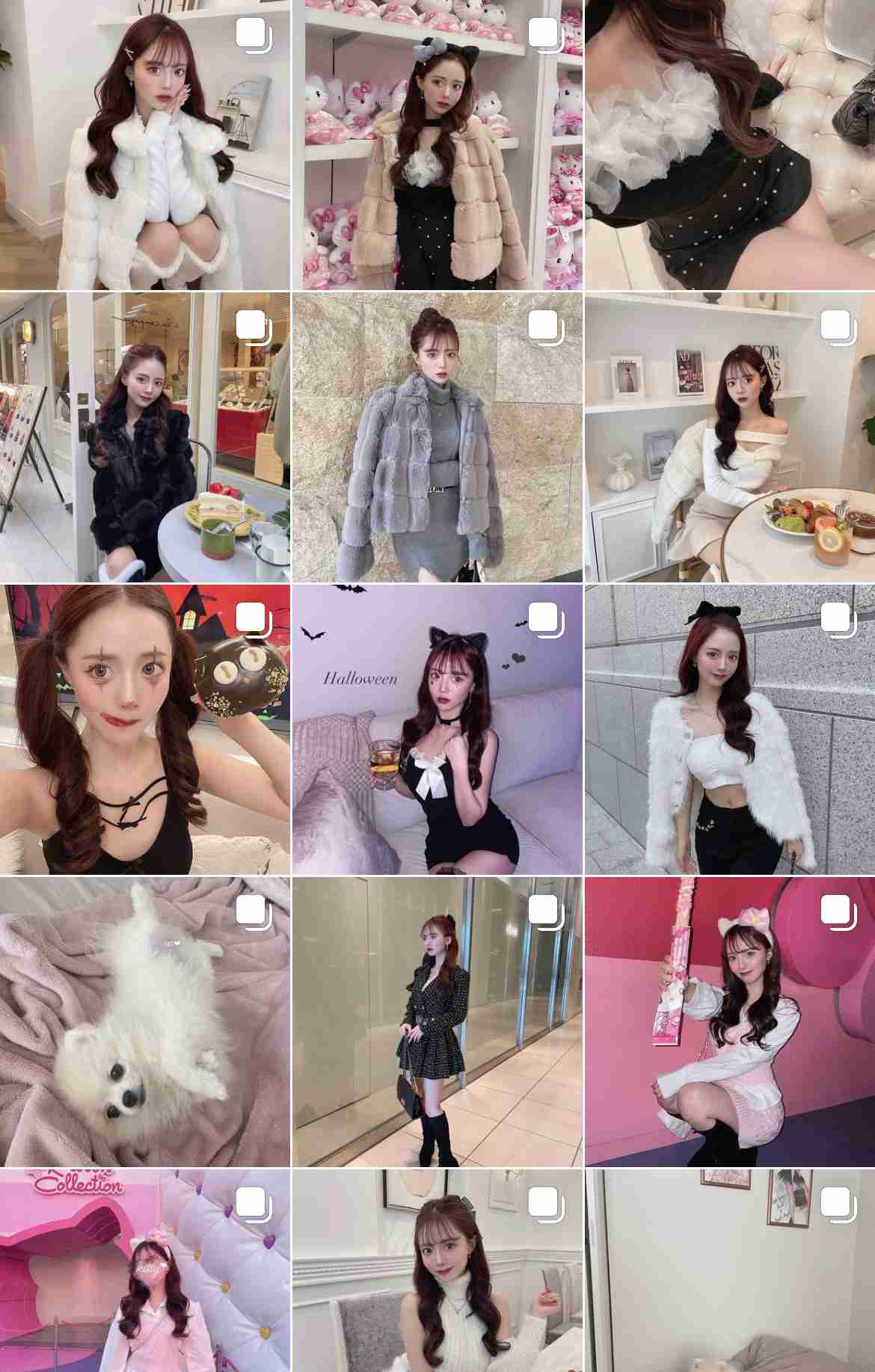This screenshot has width=875, height=1372.
Task: Open the Hello Kitty plush shelf post
Action: pyautogui.click(x=437, y=146)
